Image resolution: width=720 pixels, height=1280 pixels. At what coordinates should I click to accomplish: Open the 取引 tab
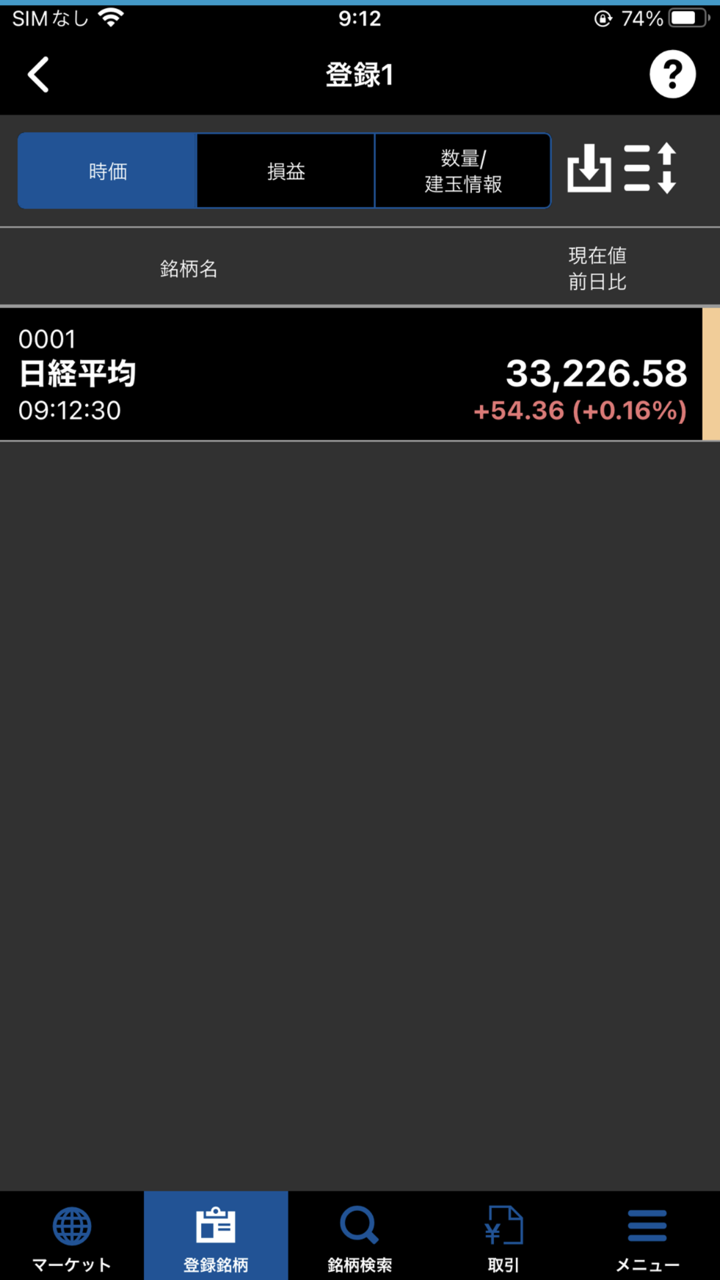click(x=504, y=1237)
